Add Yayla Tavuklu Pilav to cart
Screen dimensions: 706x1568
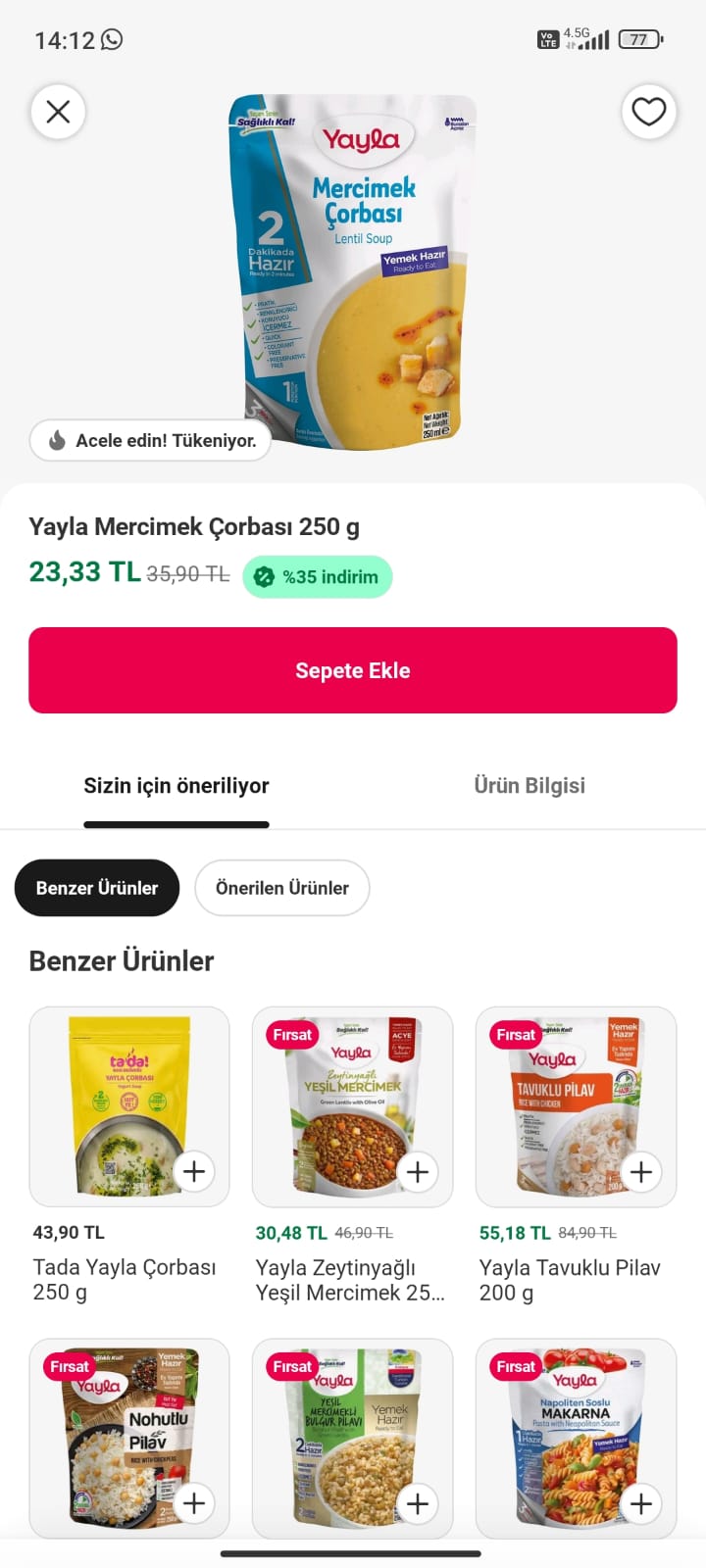click(x=641, y=1171)
